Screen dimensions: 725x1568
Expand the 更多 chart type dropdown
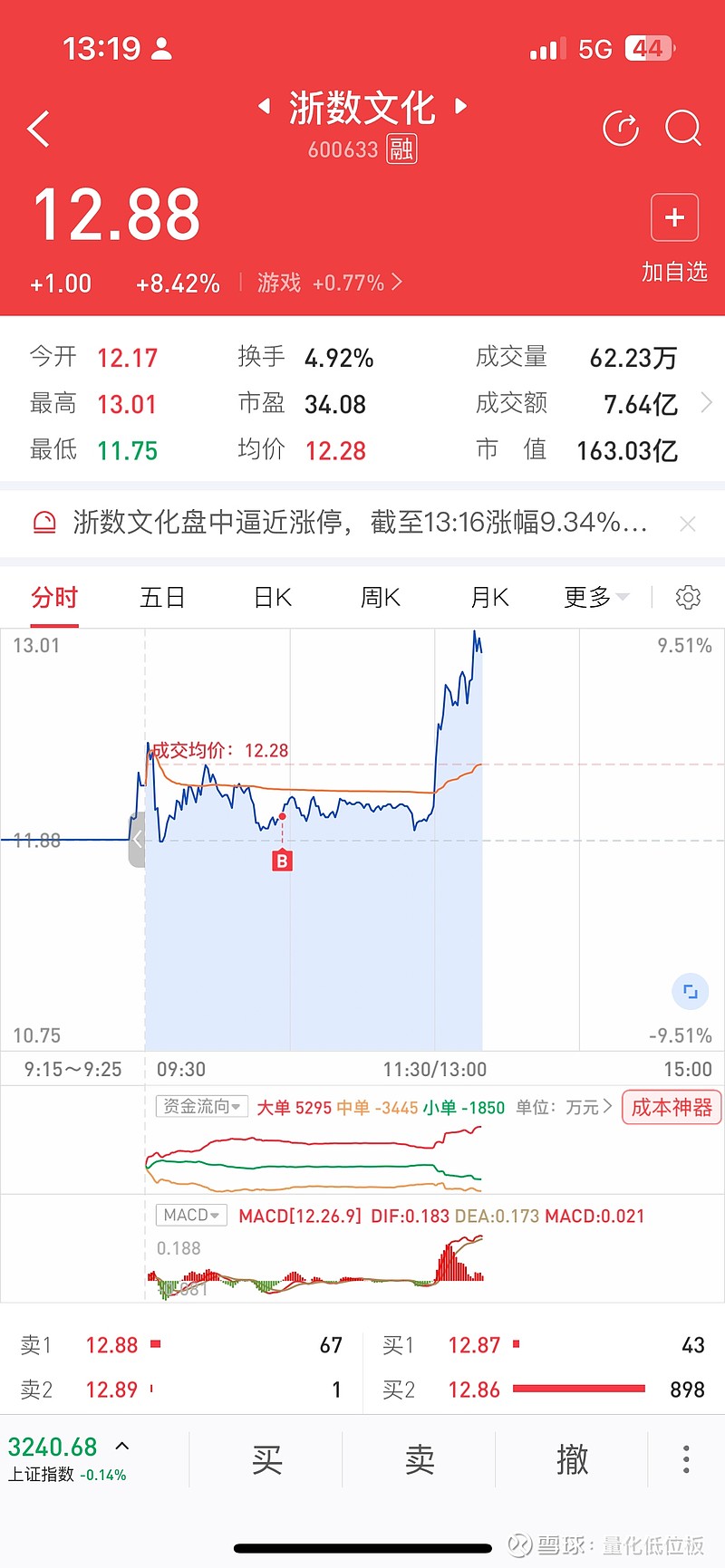[x=594, y=597]
